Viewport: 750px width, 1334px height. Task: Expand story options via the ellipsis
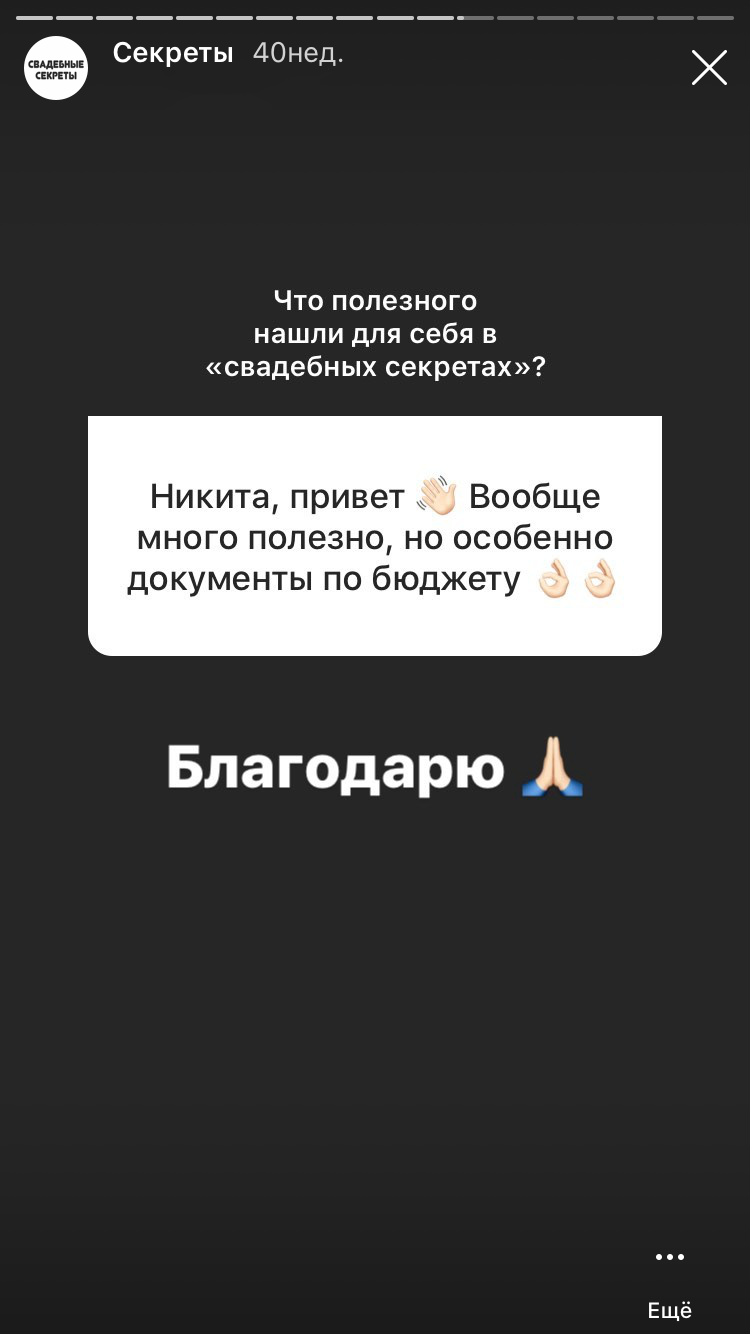coord(670,1257)
